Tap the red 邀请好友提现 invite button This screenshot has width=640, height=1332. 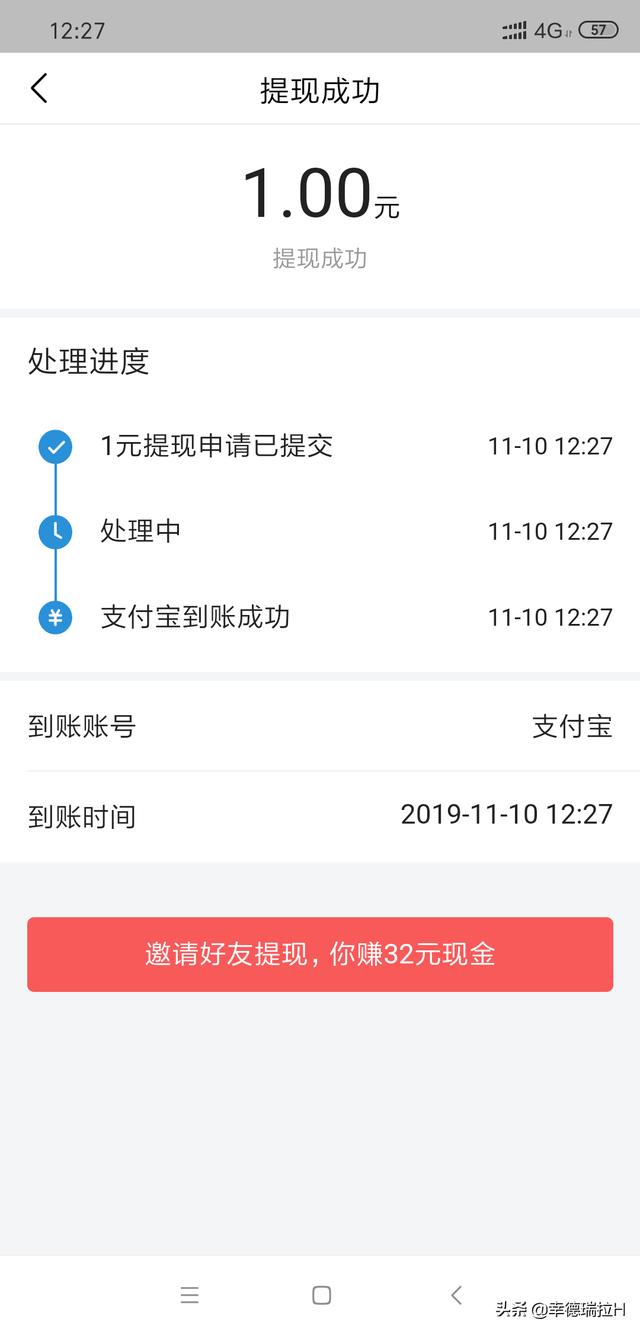tap(320, 954)
